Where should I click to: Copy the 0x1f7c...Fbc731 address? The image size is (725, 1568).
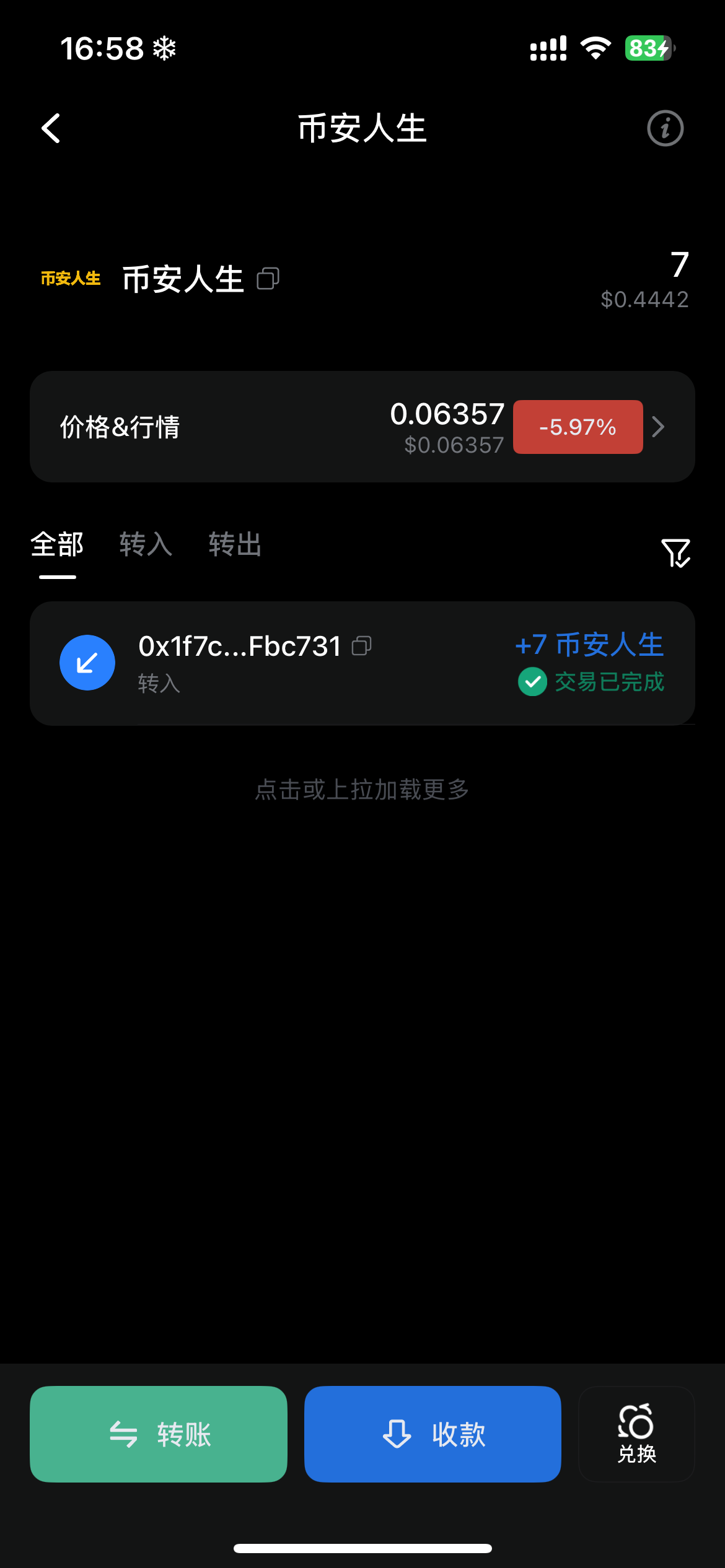[362, 647]
